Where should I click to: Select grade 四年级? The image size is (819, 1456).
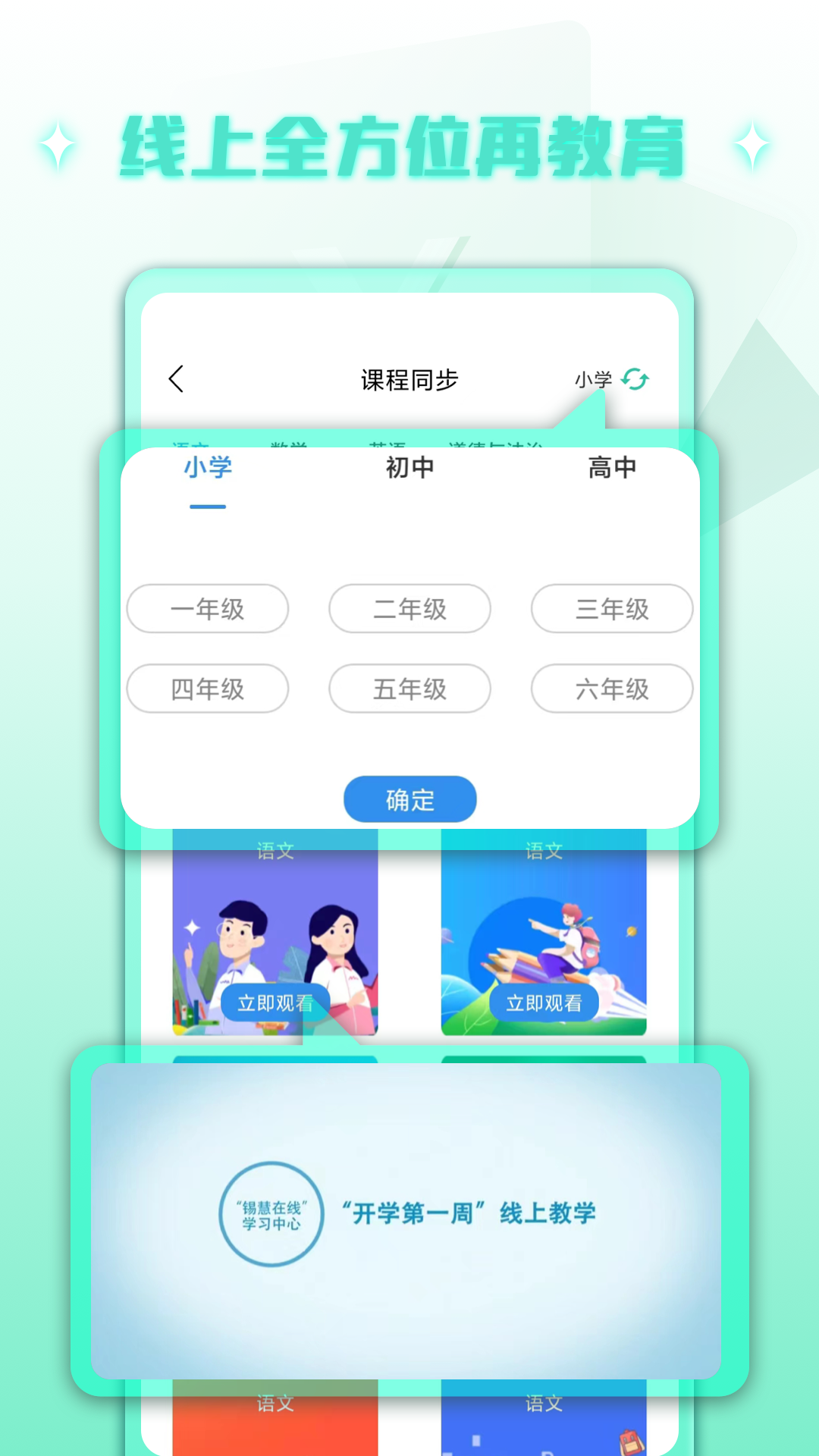208,689
